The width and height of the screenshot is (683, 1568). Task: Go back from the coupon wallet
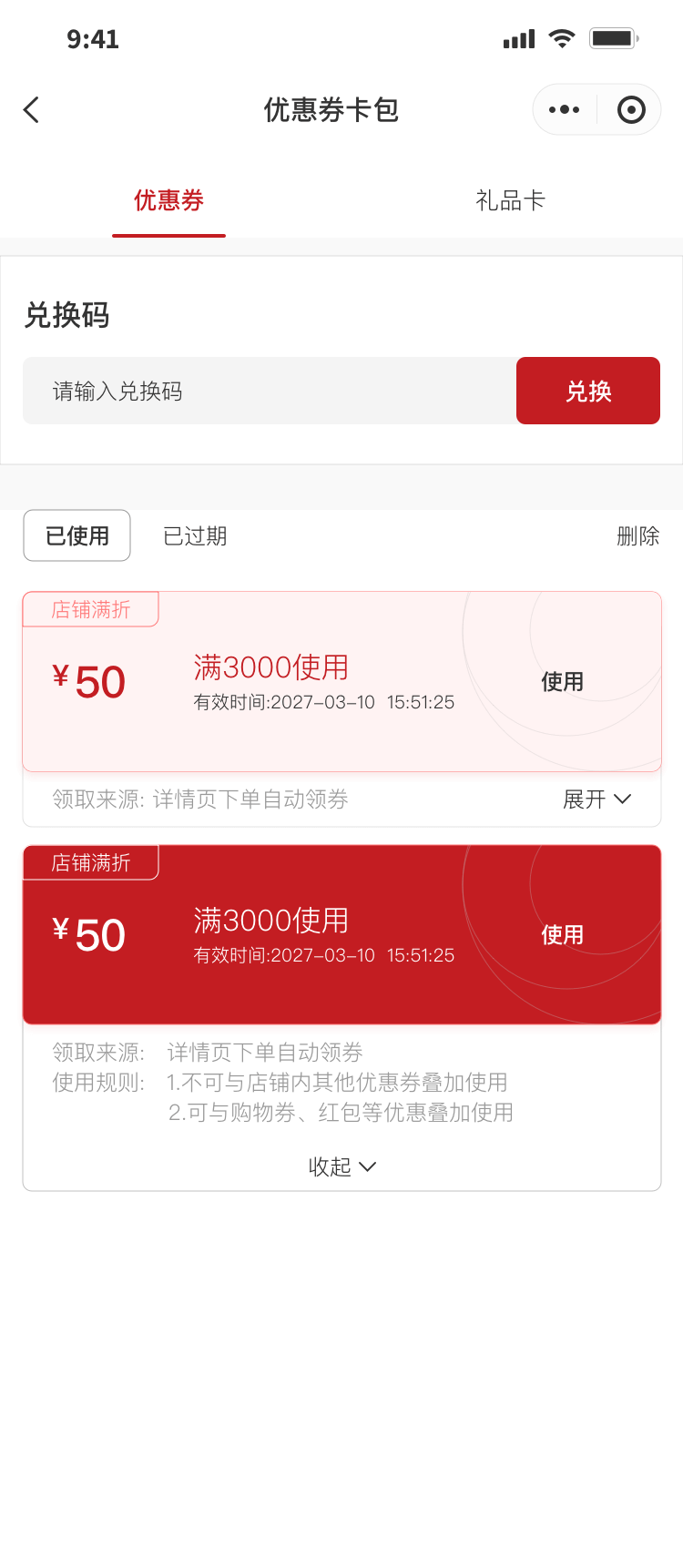32,110
